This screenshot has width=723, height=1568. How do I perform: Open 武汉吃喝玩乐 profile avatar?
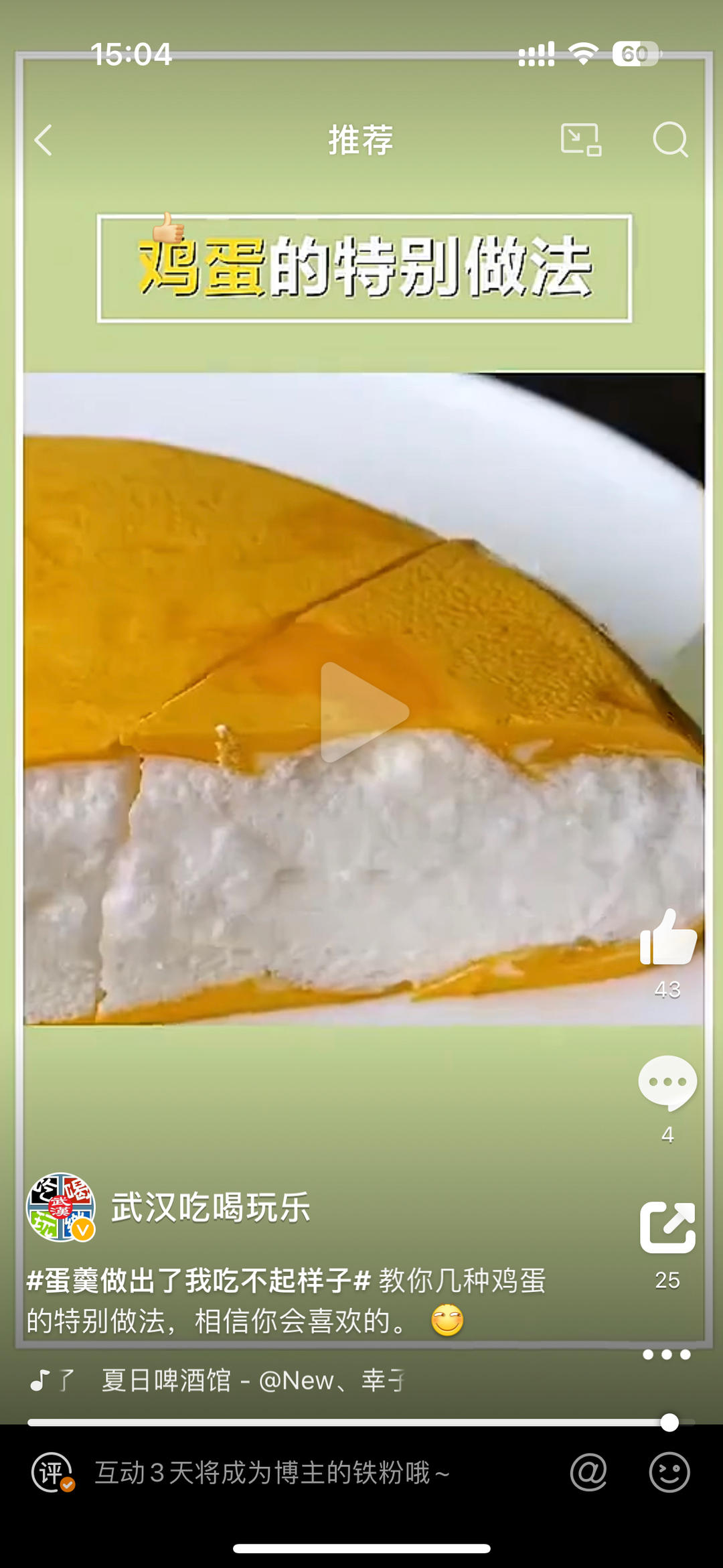pyautogui.click(x=60, y=1207)
